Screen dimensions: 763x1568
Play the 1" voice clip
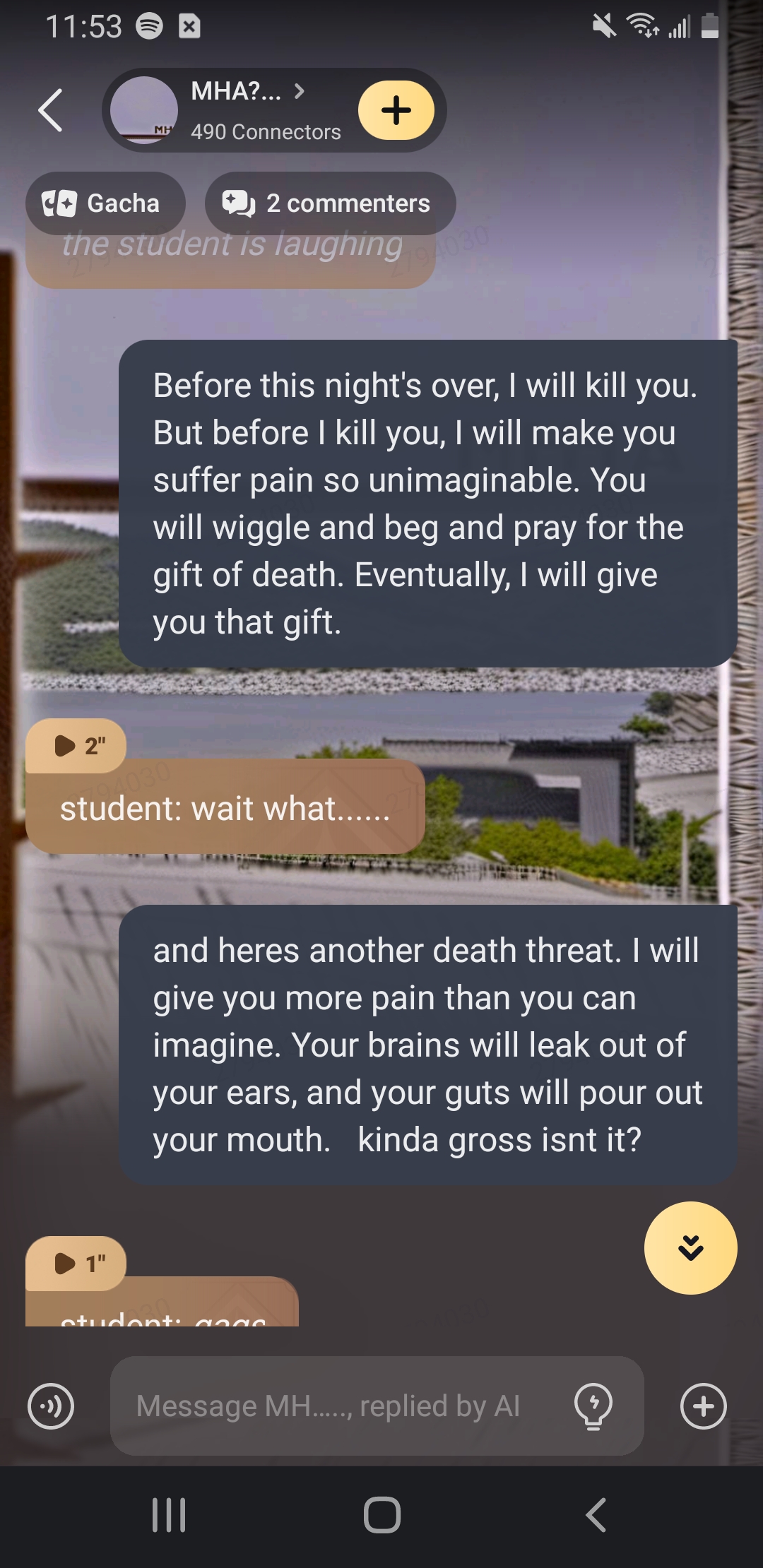76,1263
